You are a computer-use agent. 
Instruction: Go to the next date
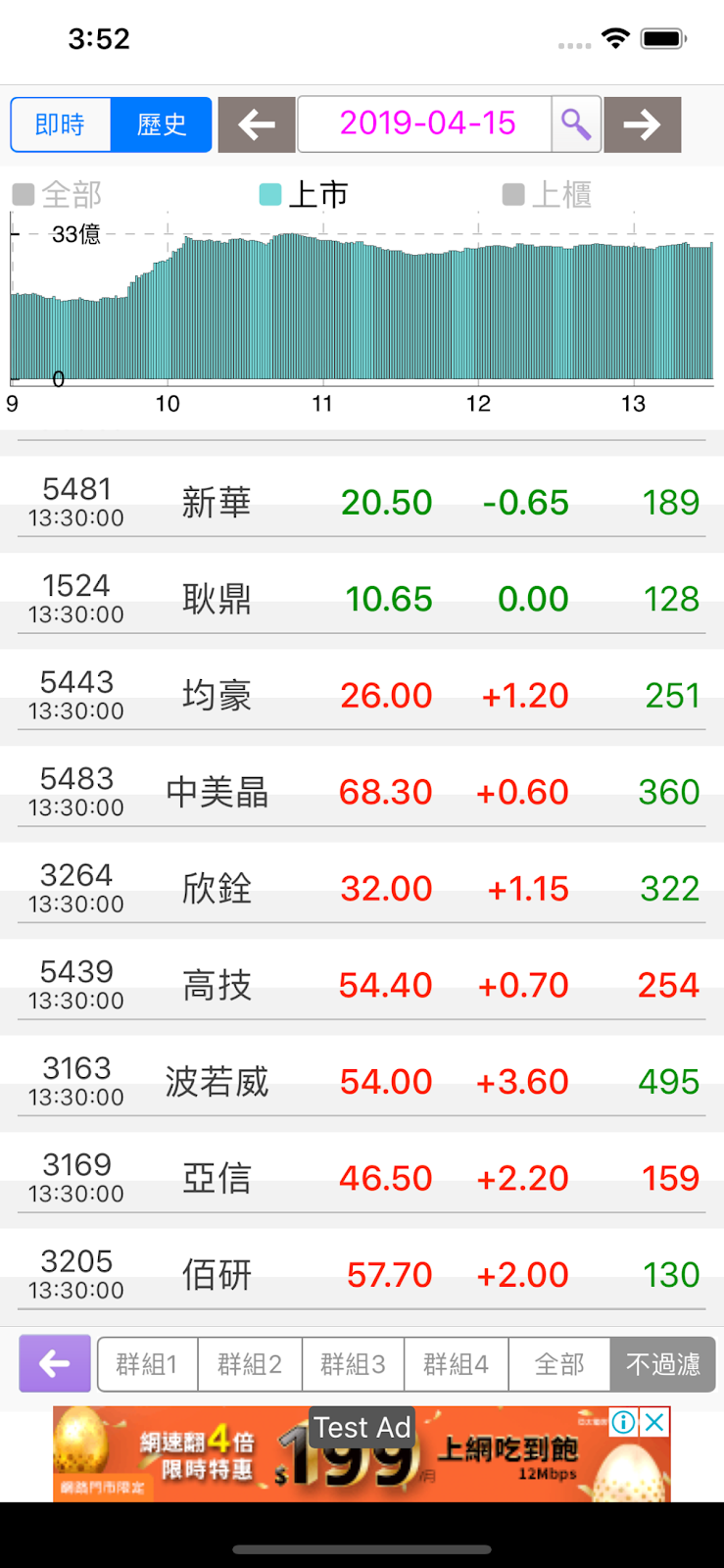(642, 124)
